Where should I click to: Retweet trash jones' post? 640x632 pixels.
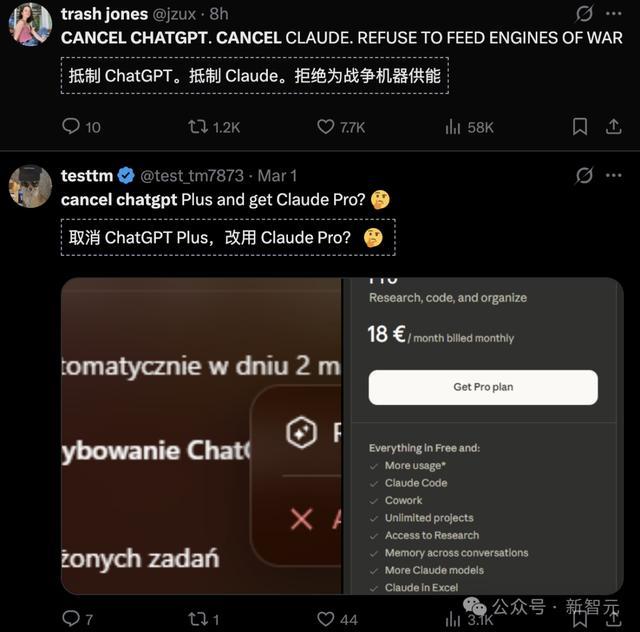coord(198,127)
